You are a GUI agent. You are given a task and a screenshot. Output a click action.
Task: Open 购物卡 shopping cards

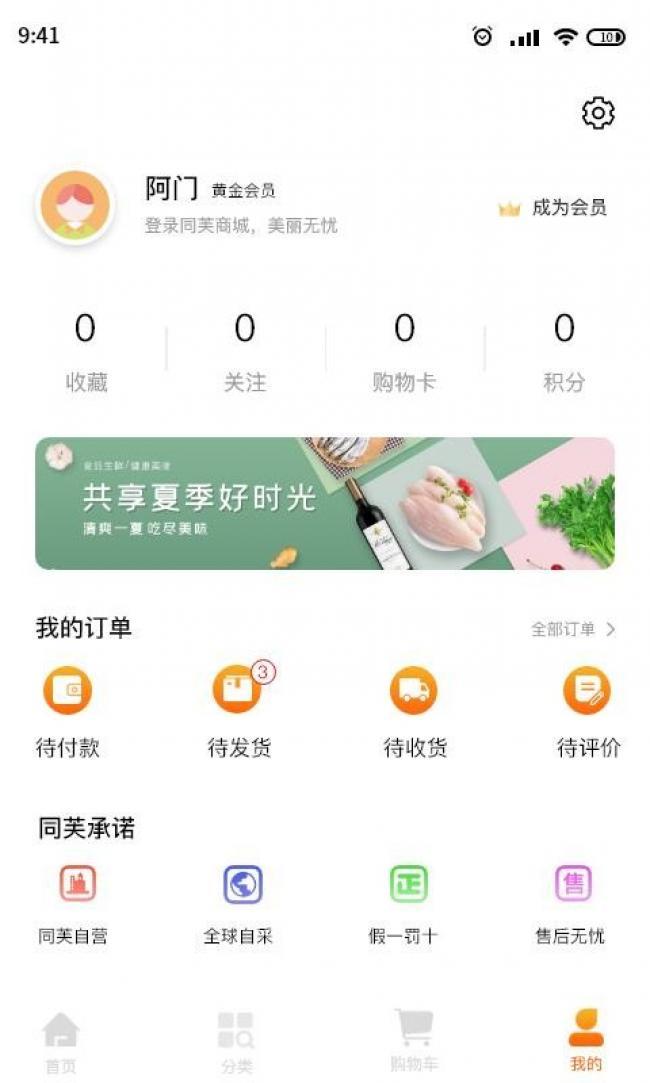pyautogui.click(x=405, y=352)
